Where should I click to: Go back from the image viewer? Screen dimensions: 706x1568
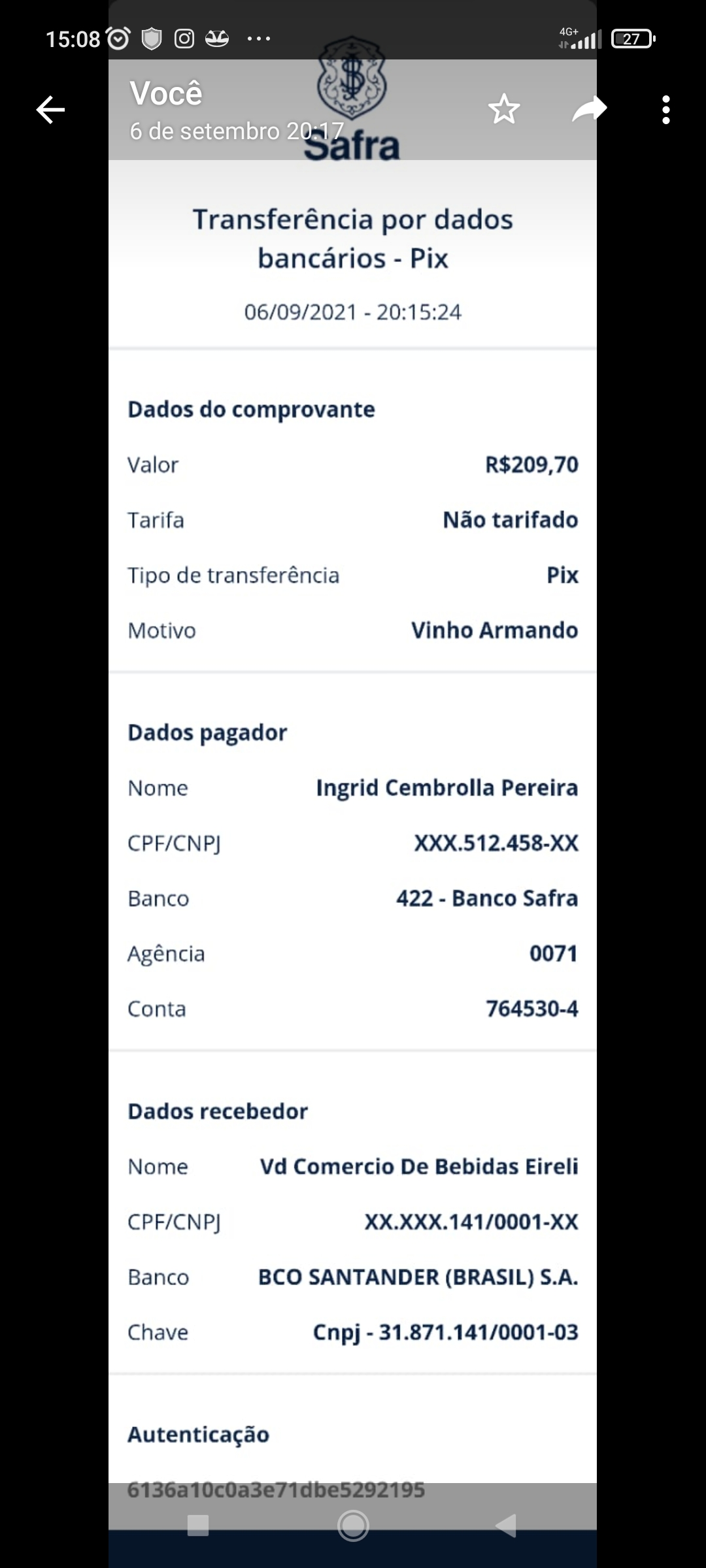coord(50,110)
